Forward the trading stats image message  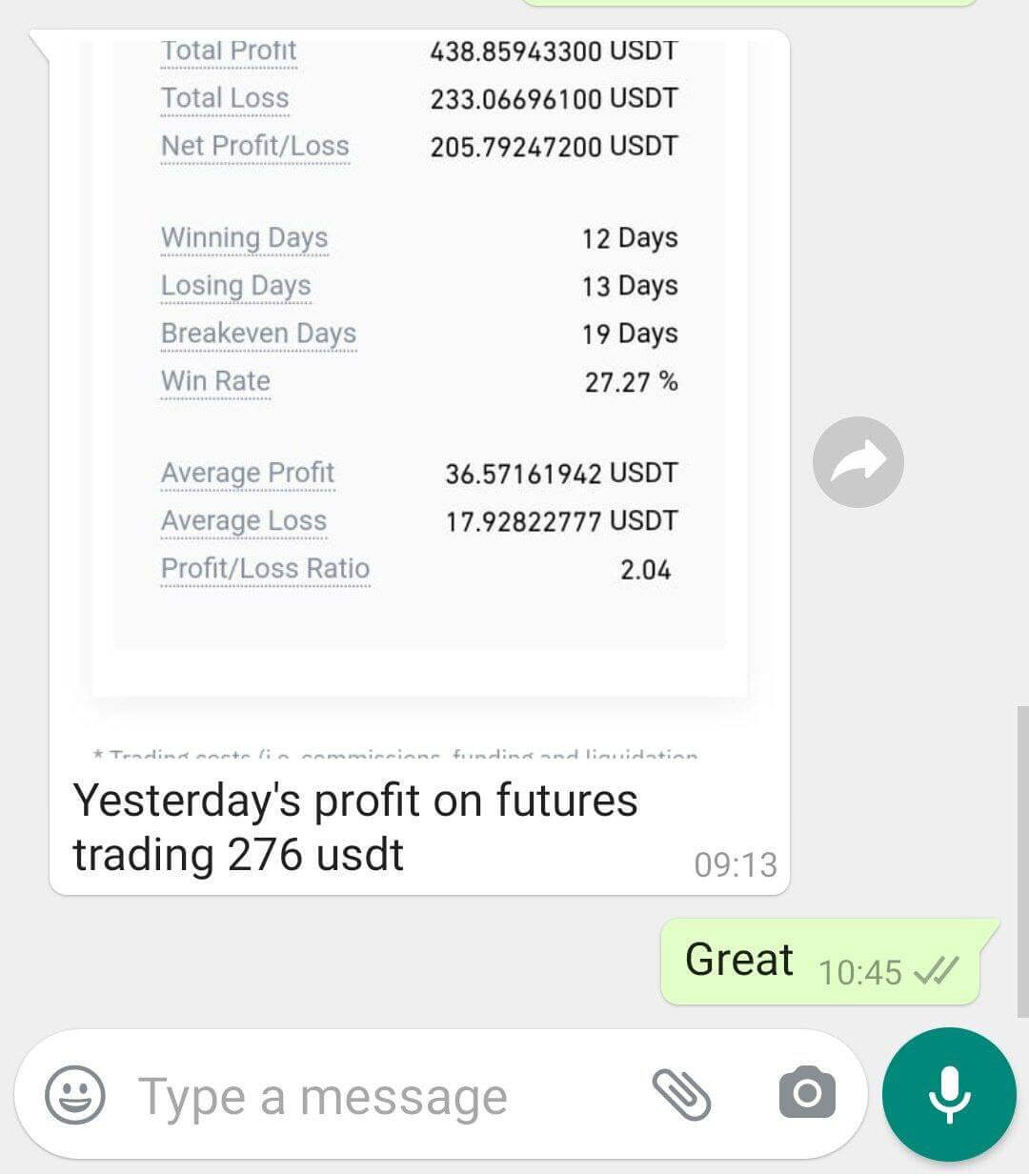click(x=857, y=462)
